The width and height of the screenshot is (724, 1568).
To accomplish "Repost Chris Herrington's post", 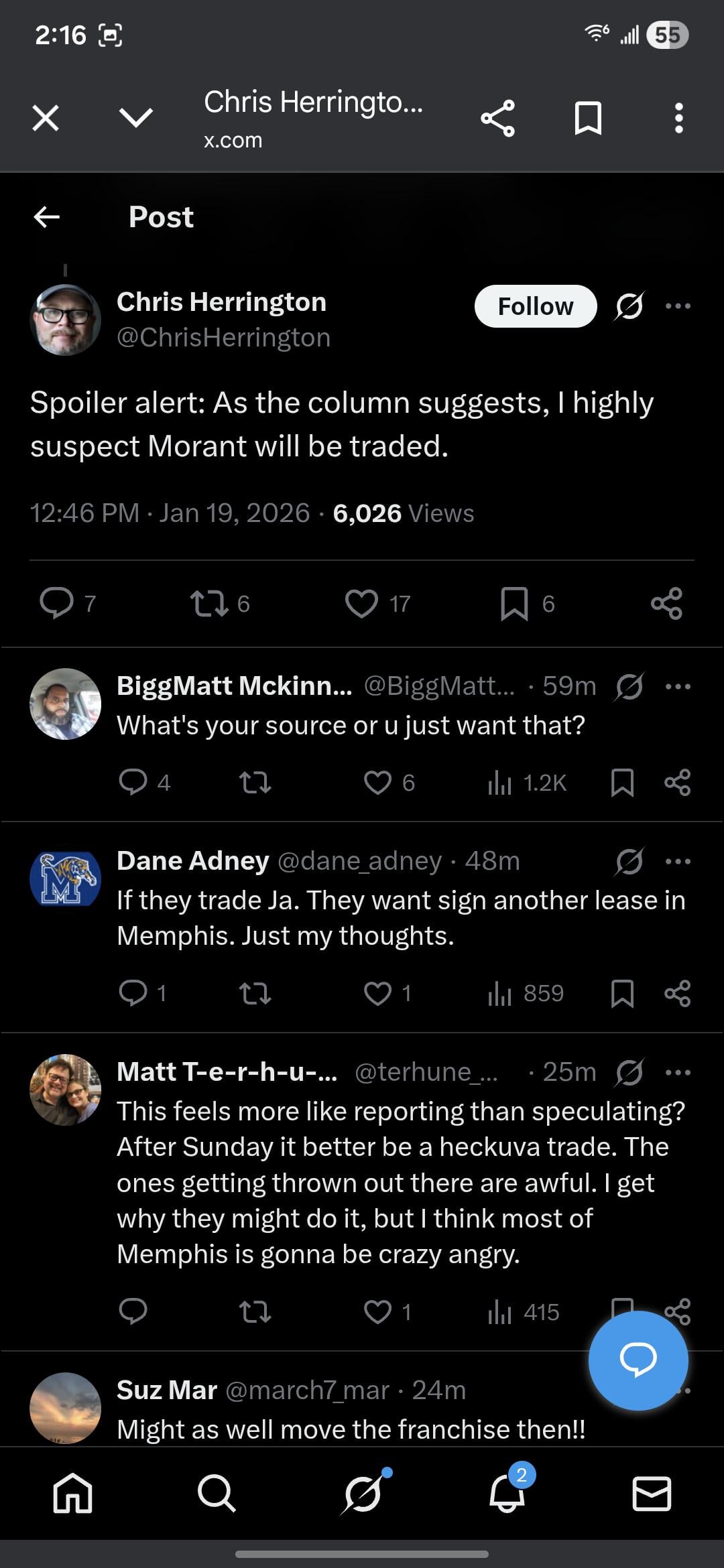I will [x=208, y=603].
